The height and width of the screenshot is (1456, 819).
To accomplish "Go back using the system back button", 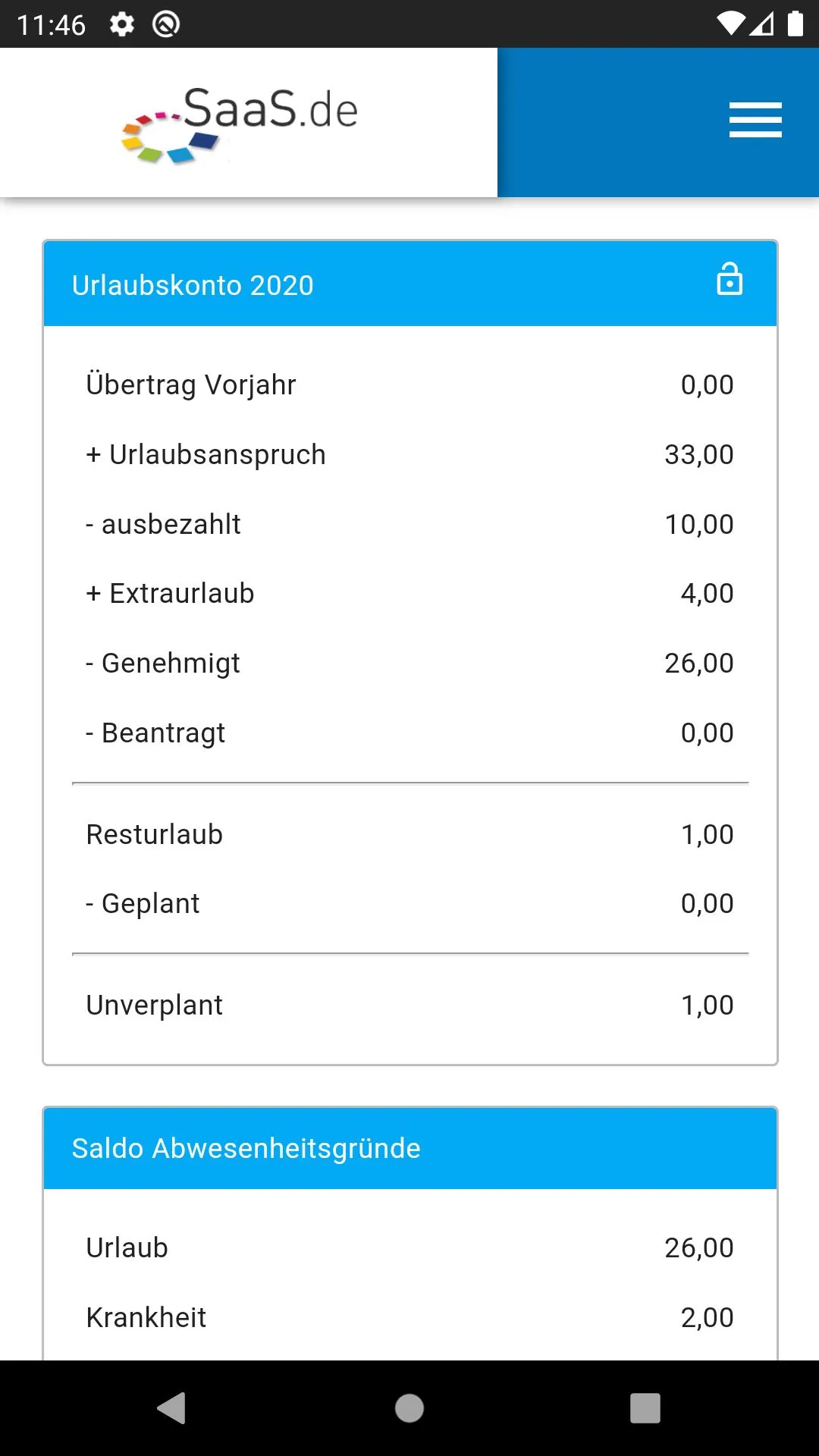I will tap(171, 1408).
